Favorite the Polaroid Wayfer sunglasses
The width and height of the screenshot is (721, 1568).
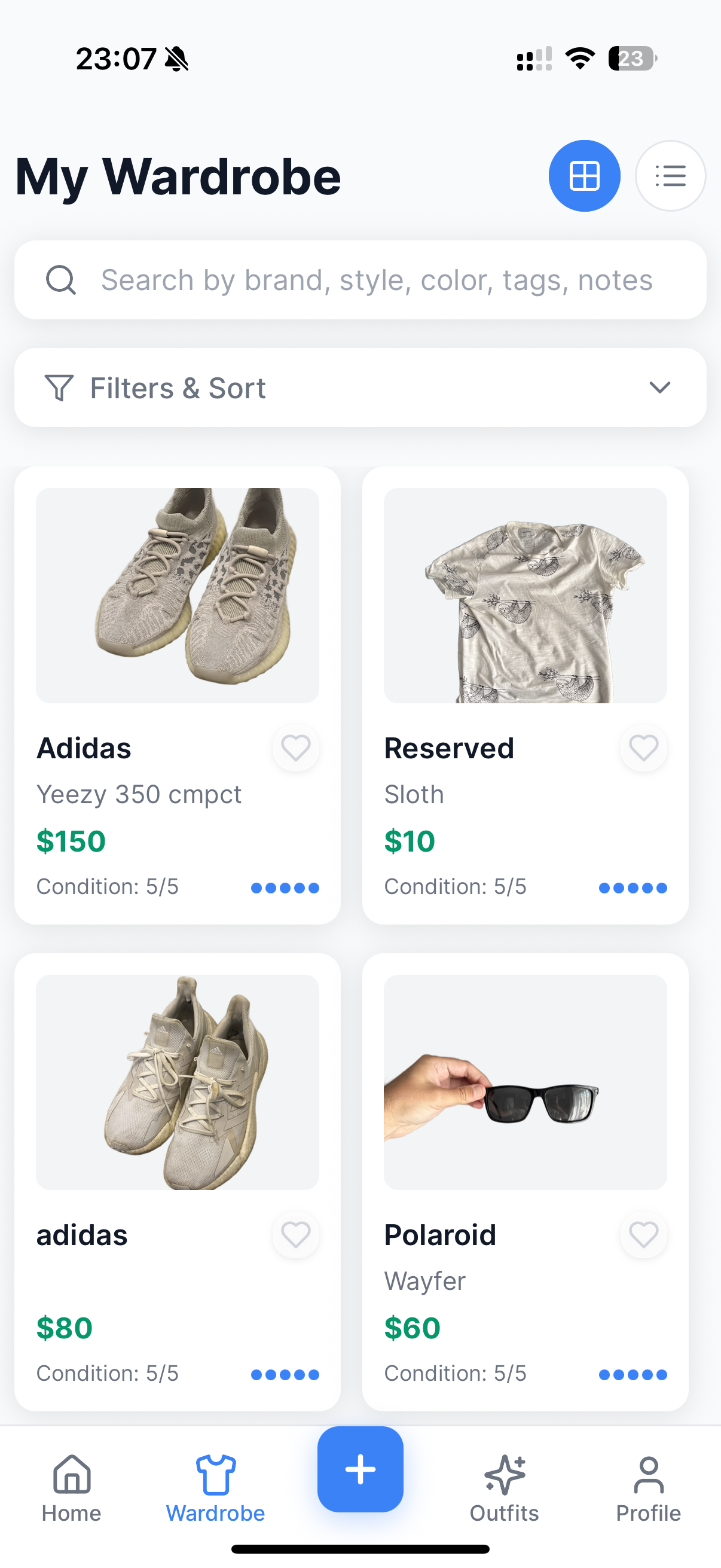tap(644, 1235)
